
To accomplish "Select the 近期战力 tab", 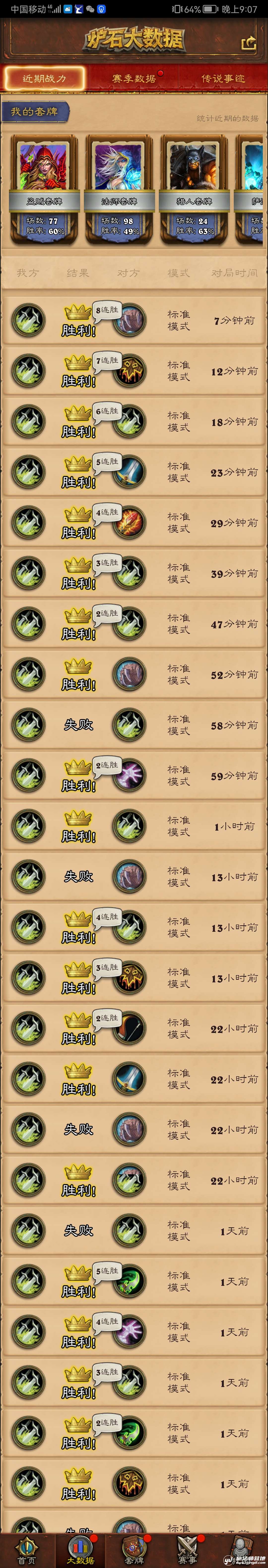I will tap(44, 79).
